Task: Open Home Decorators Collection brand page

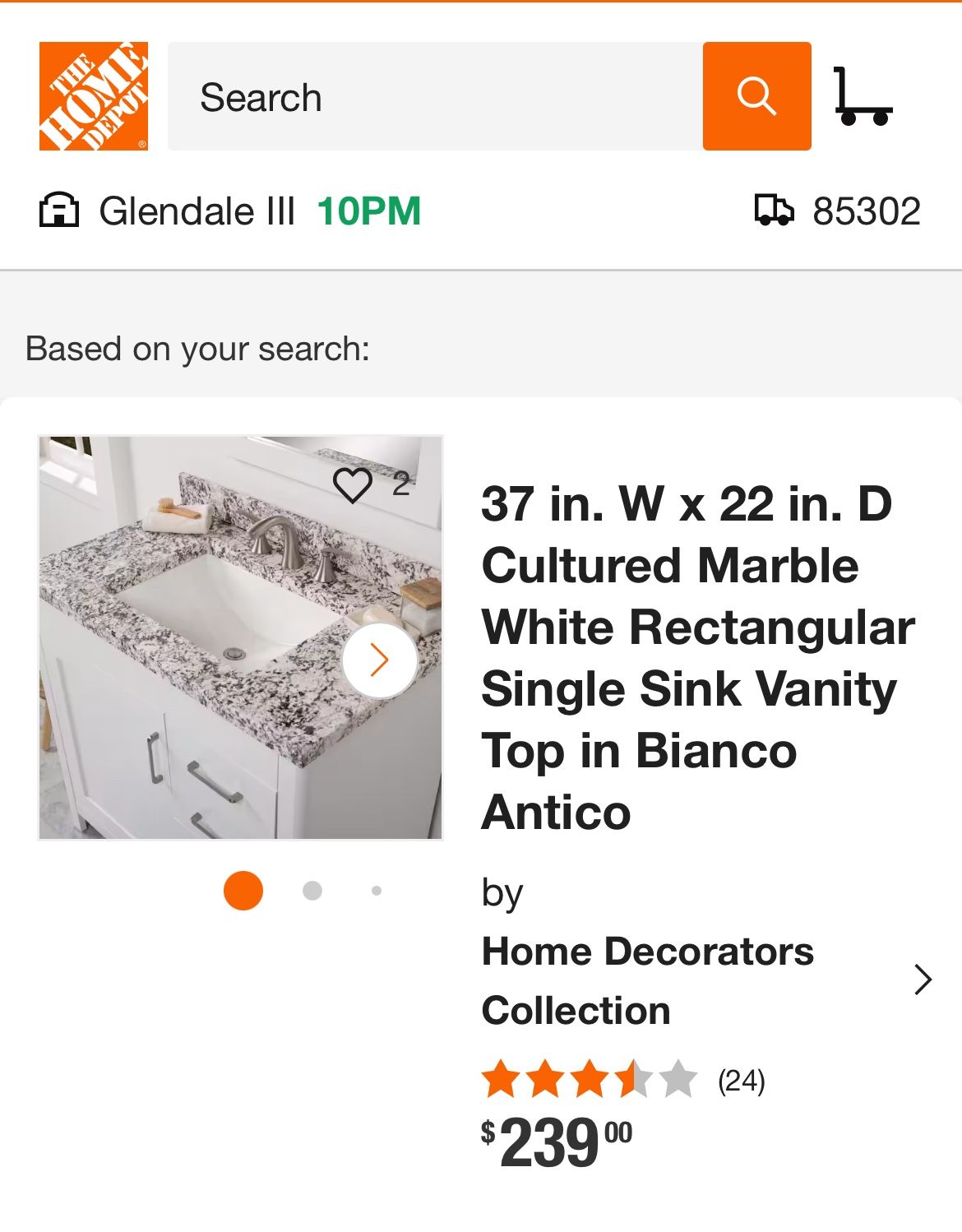Action: coord(648,980)
